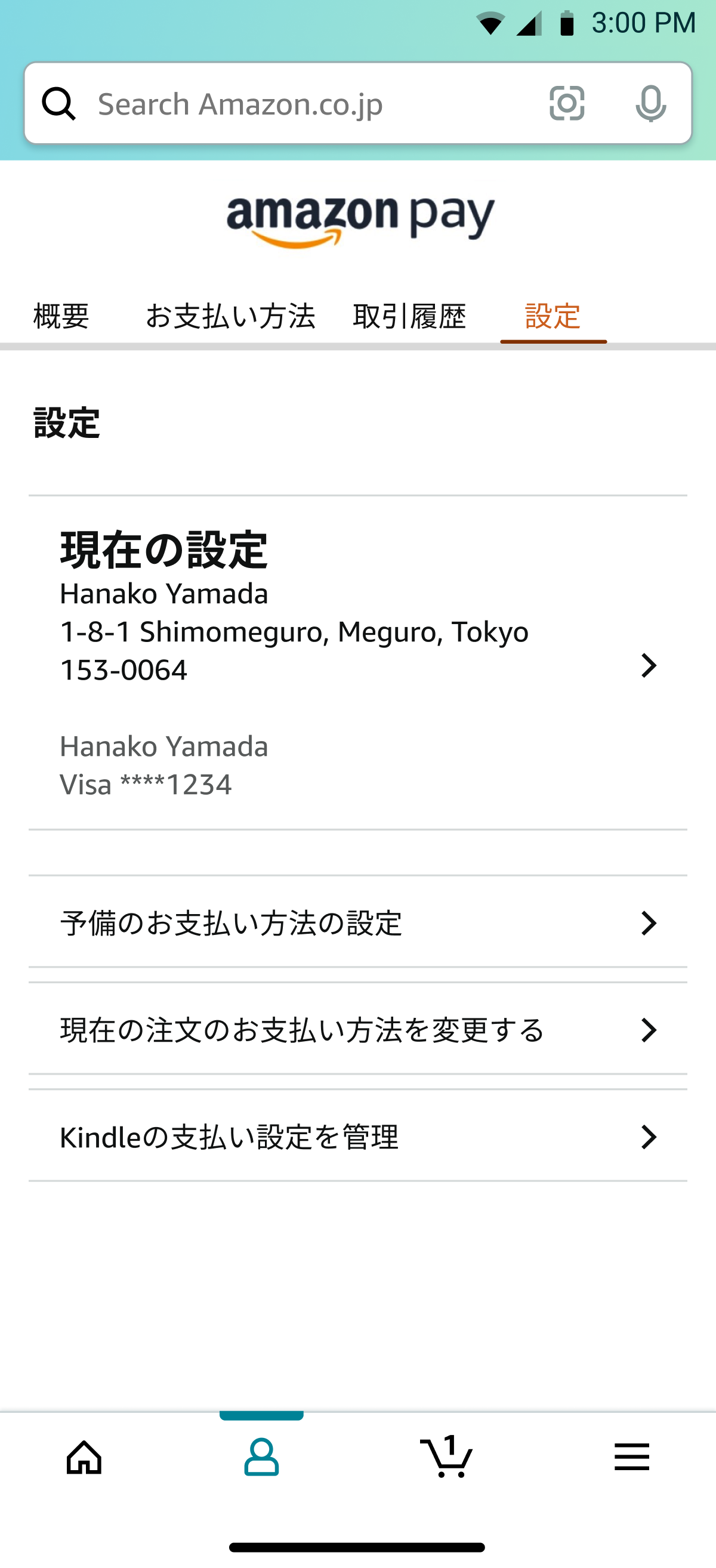716x1568 pixels.
Task: Switch to the お支払い方法 tab
Action: point(230,316)
